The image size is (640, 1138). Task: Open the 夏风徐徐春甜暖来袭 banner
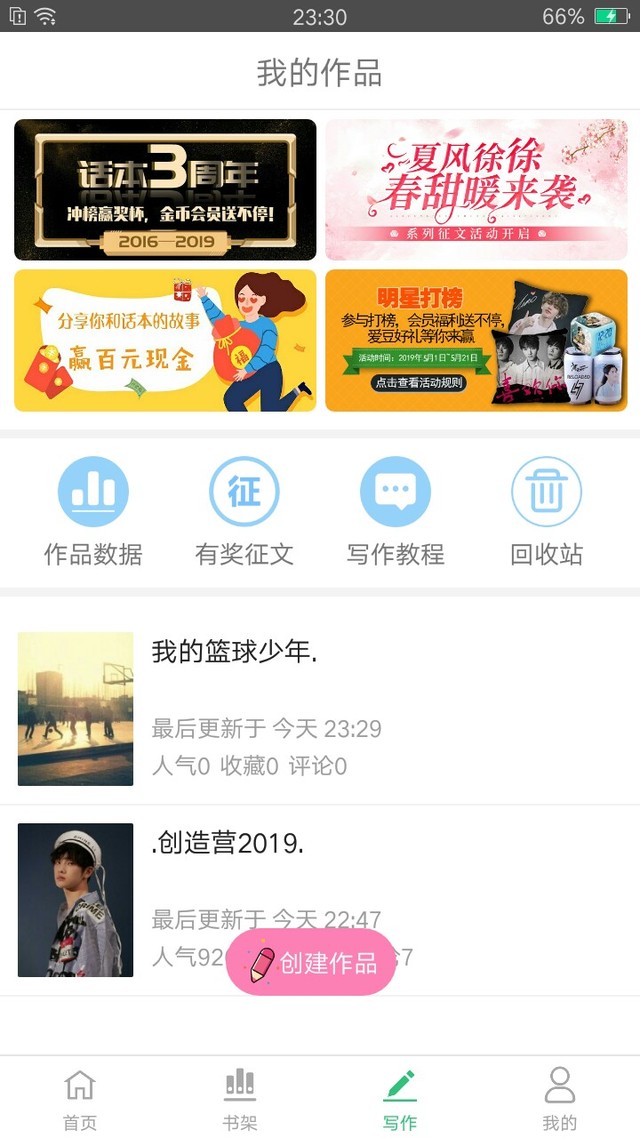coord(476,190)
